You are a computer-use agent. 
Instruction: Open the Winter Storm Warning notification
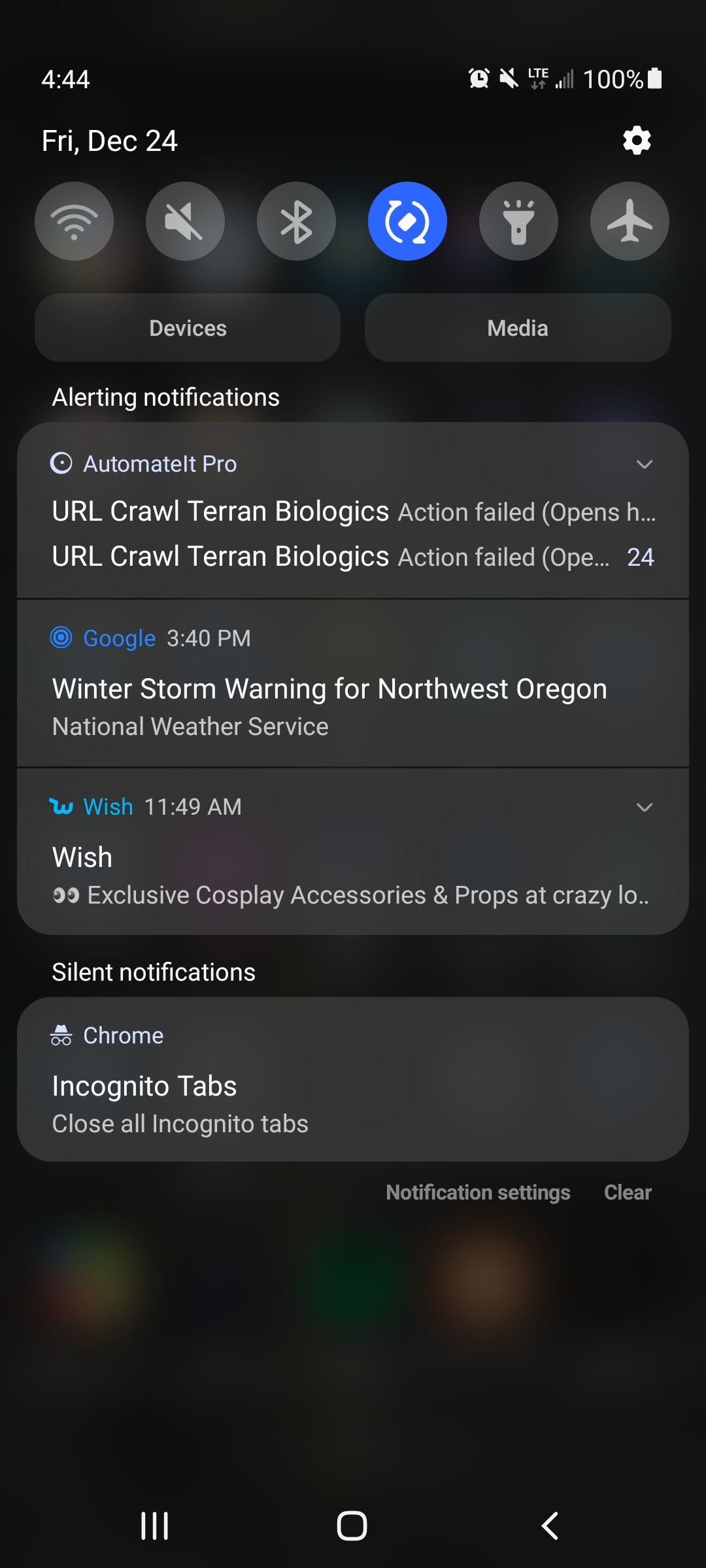[329, 689]
